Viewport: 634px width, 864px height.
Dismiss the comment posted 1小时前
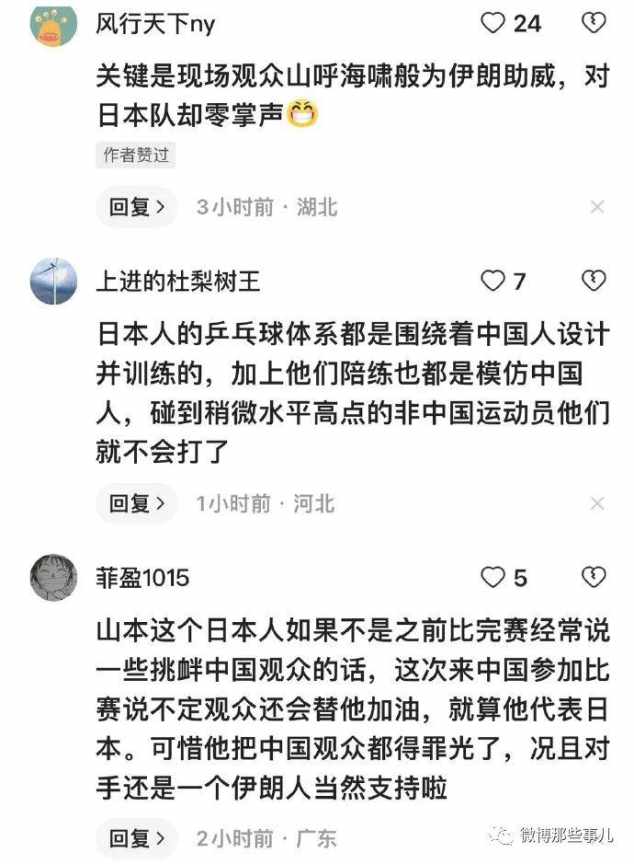coord(597,503)
